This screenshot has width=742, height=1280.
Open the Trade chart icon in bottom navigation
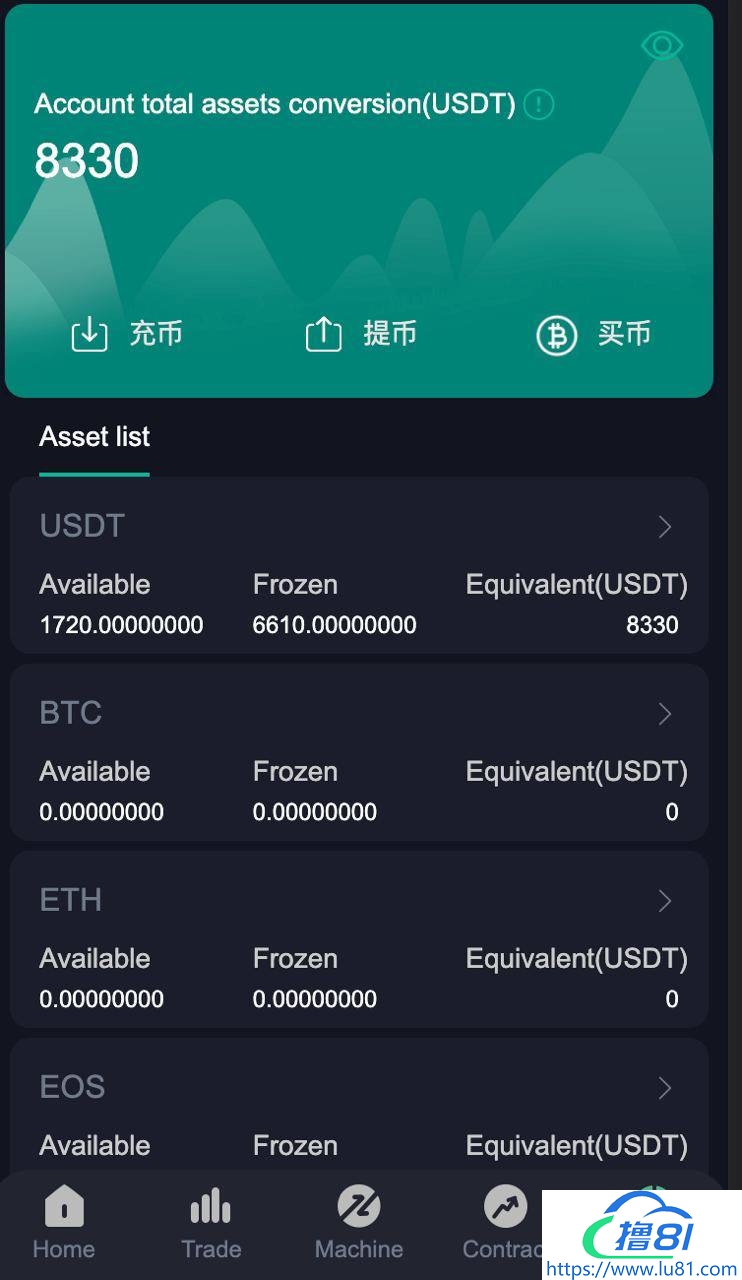[x=210, y=1207]
